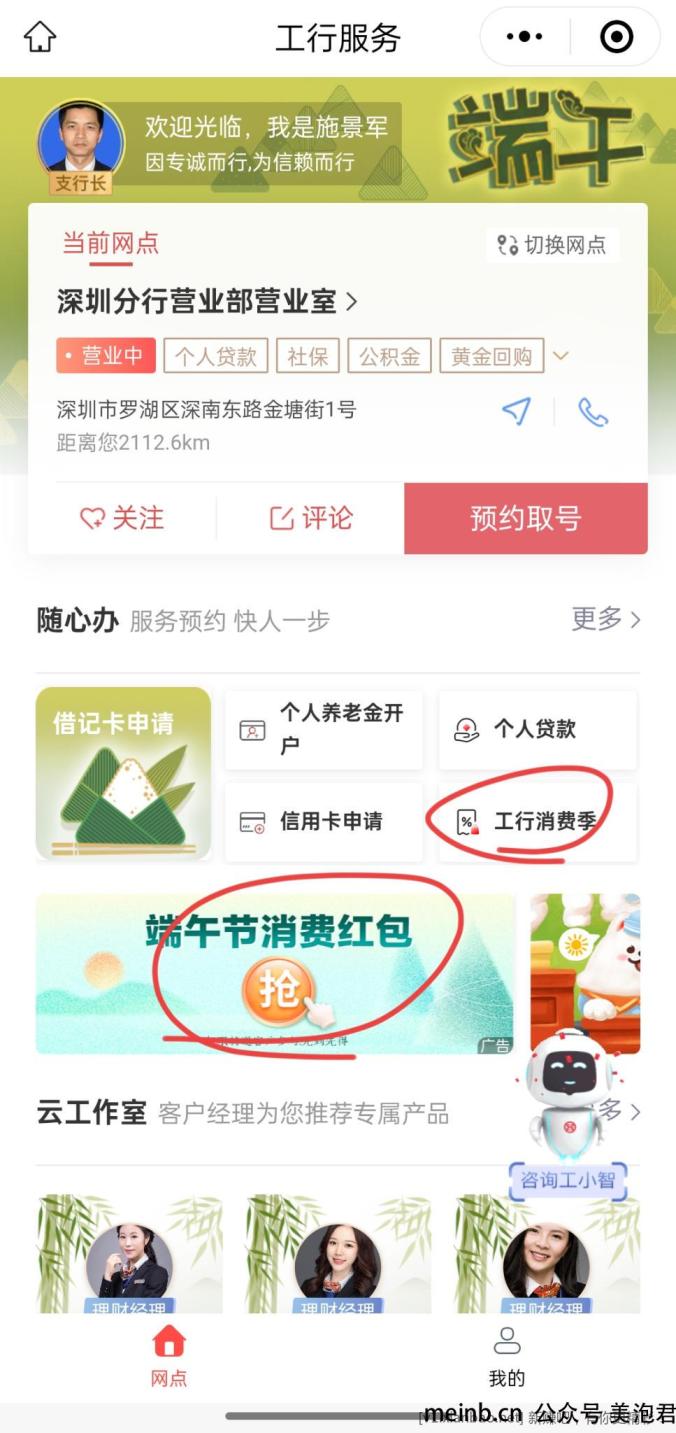This screenshot has width=676, height=1433.
Task: Start 信用卡申请
Action: (324, 822)
